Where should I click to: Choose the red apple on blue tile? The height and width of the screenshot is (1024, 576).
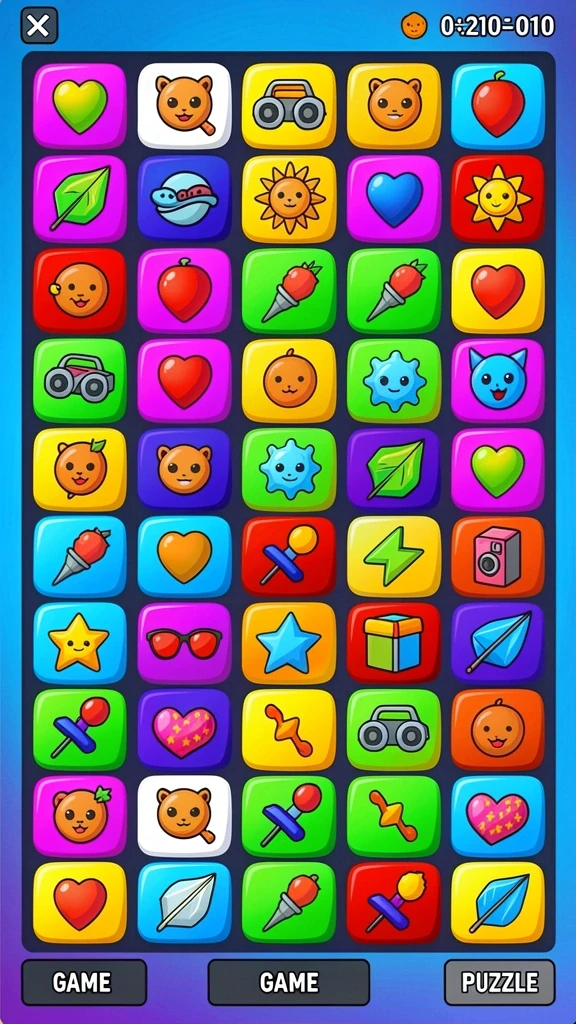[x=498, y=106]
